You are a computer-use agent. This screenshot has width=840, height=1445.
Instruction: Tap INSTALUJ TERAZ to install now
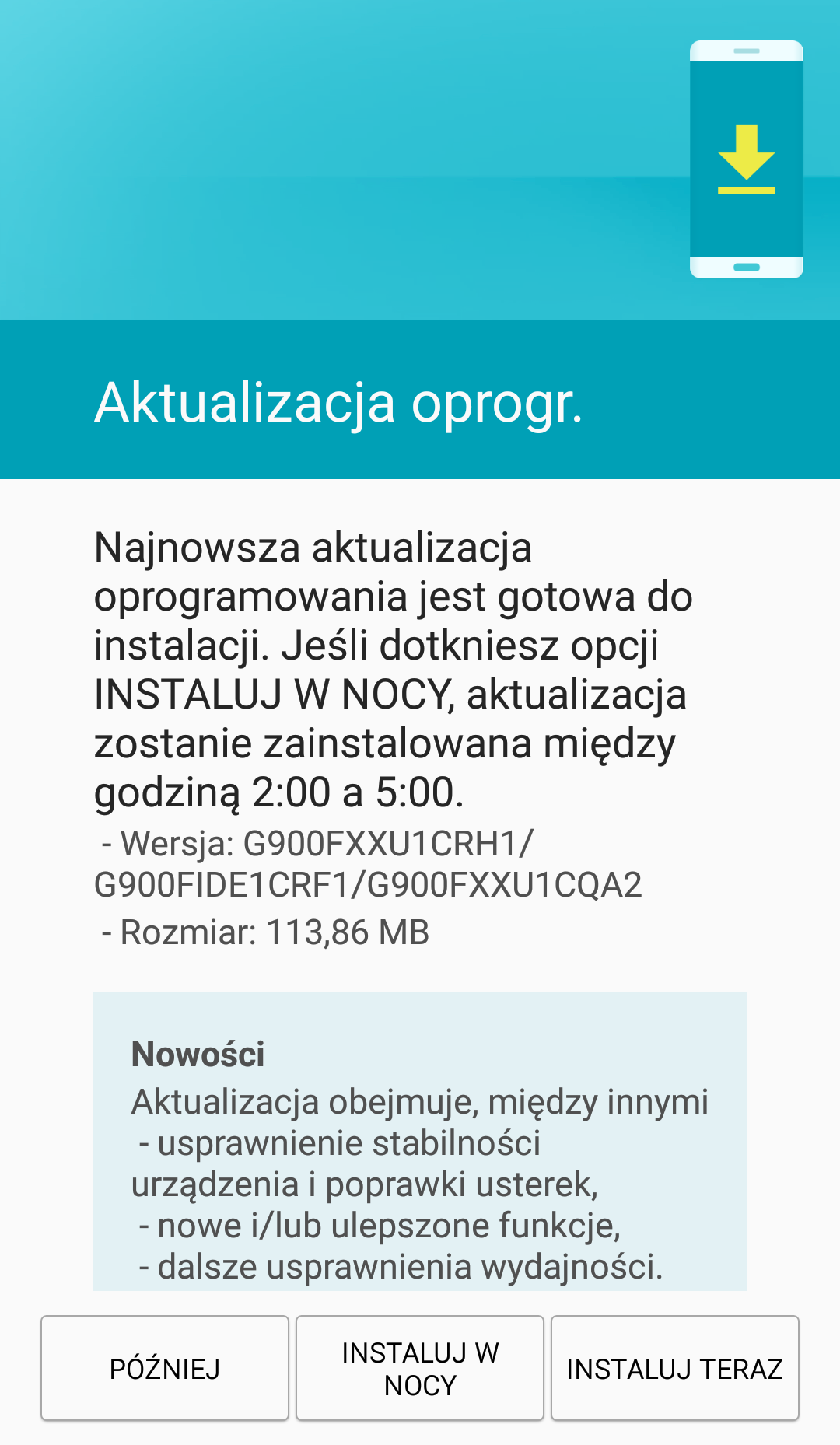675,1368
